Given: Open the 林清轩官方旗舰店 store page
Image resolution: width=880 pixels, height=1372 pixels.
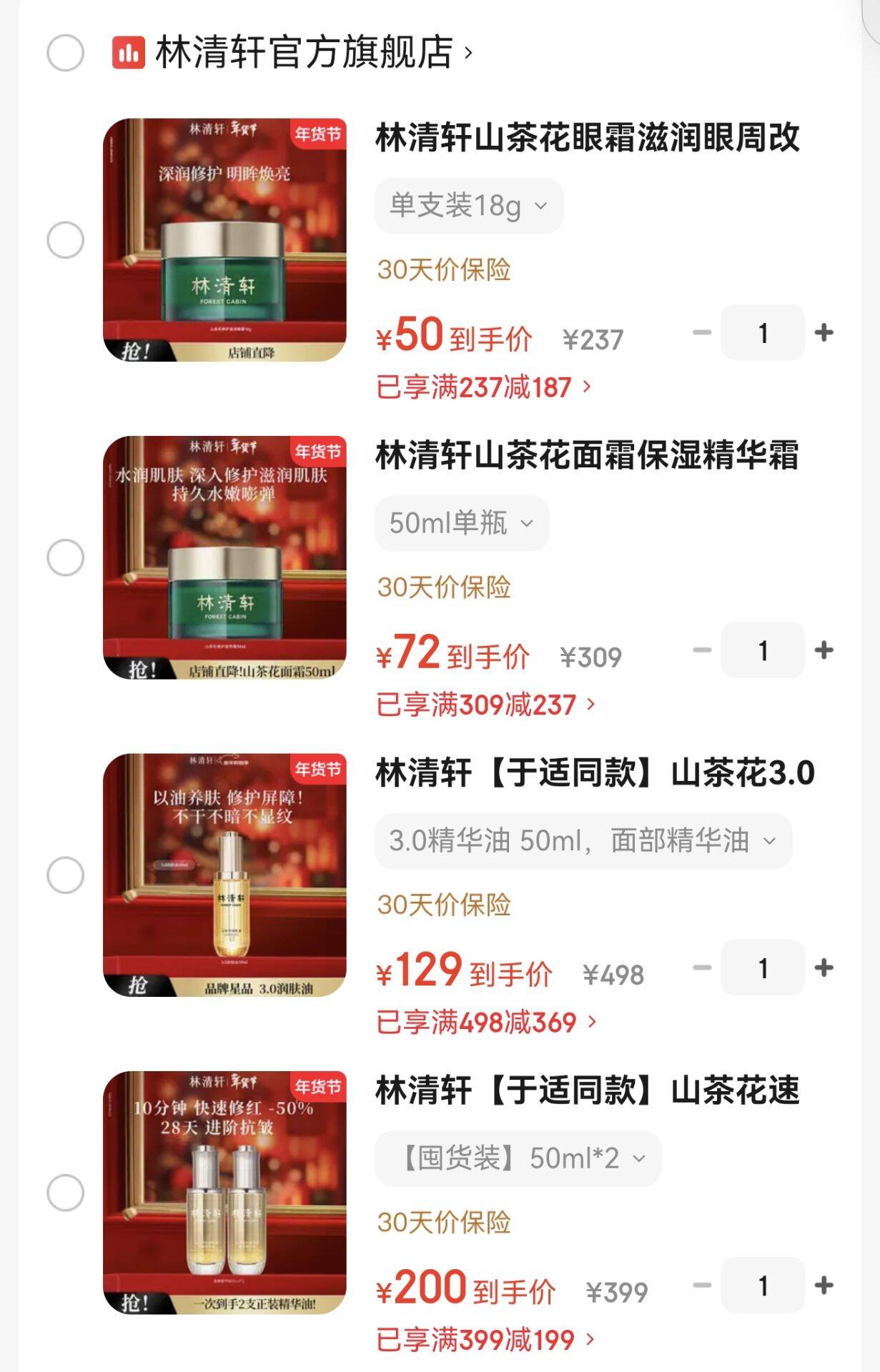Looking at the screenshot, I should [x=304, y=53].
